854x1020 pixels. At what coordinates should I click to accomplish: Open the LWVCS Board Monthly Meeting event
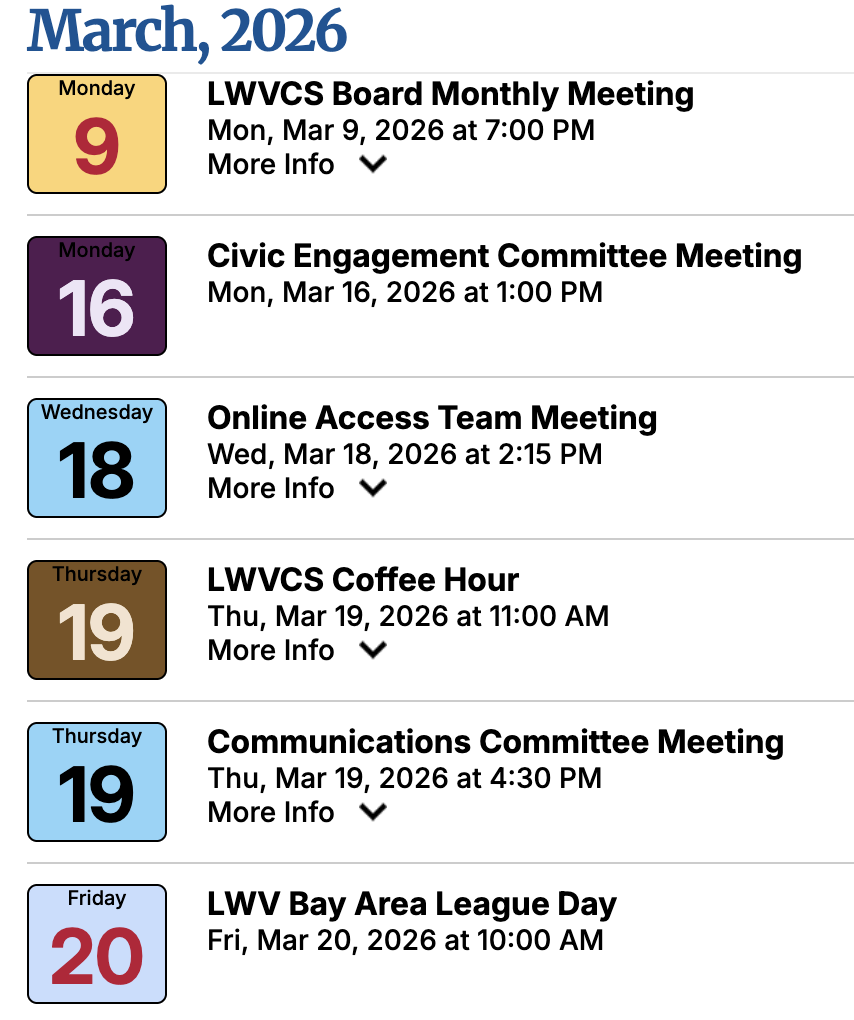pos(449,93)
